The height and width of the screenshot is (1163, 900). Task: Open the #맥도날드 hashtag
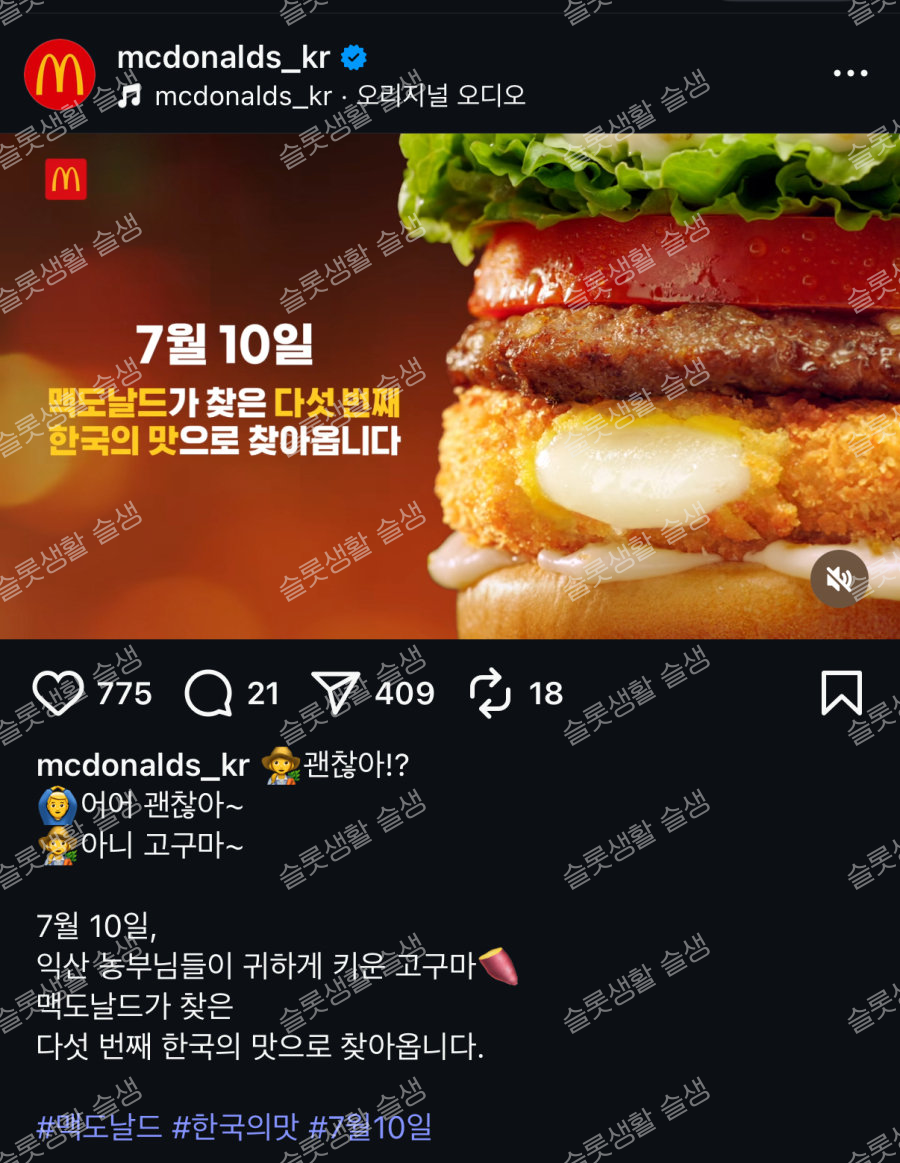click(x=98, y=1127)
